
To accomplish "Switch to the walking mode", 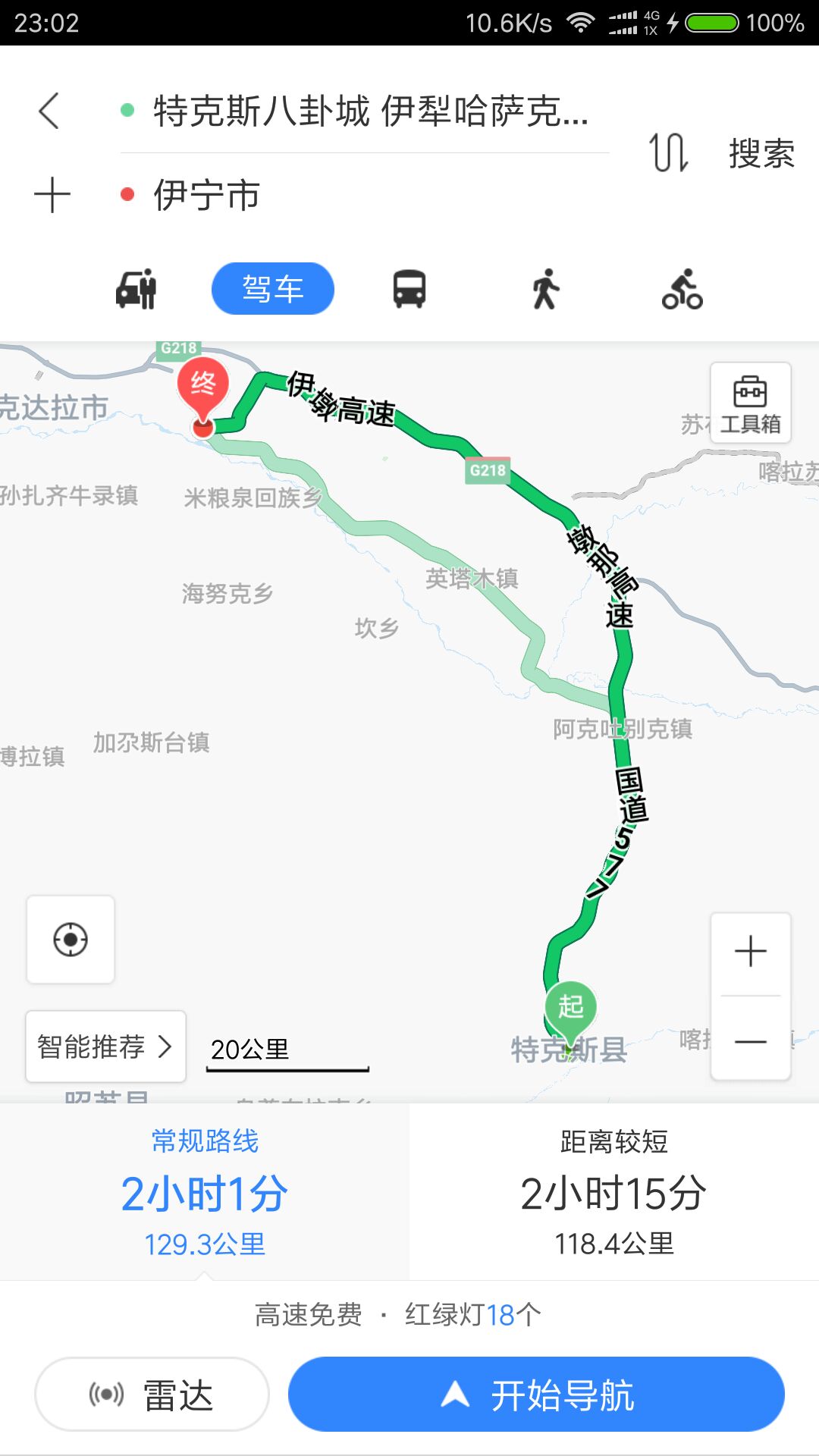I will point(545,289).
